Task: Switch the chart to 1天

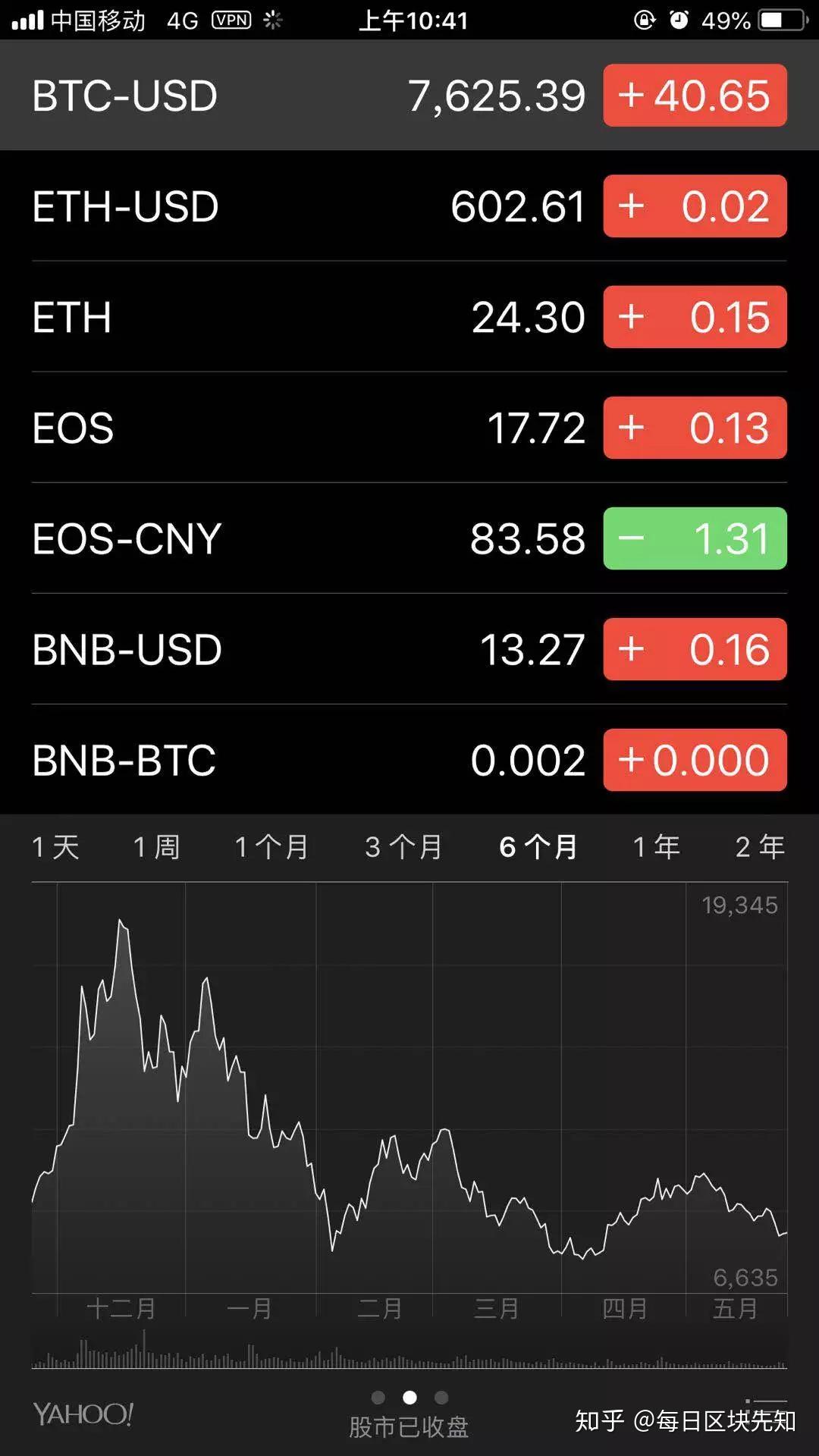Action: click(x=55, y=847)
